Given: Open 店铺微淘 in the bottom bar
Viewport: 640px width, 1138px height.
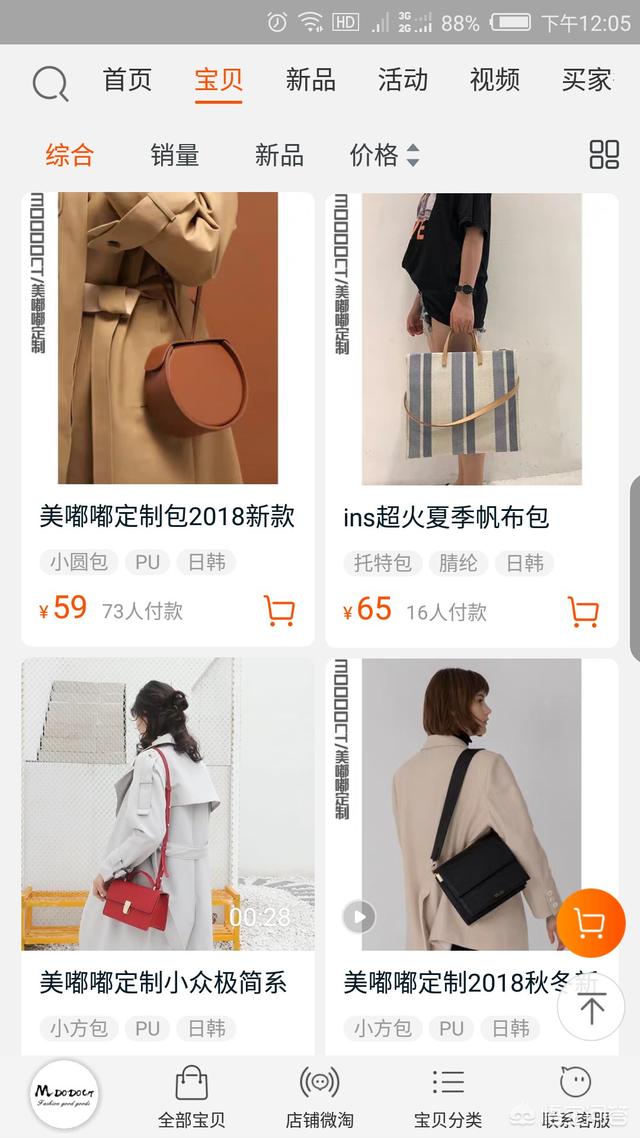Looking at the screenshot, I should click(319, 1095).
